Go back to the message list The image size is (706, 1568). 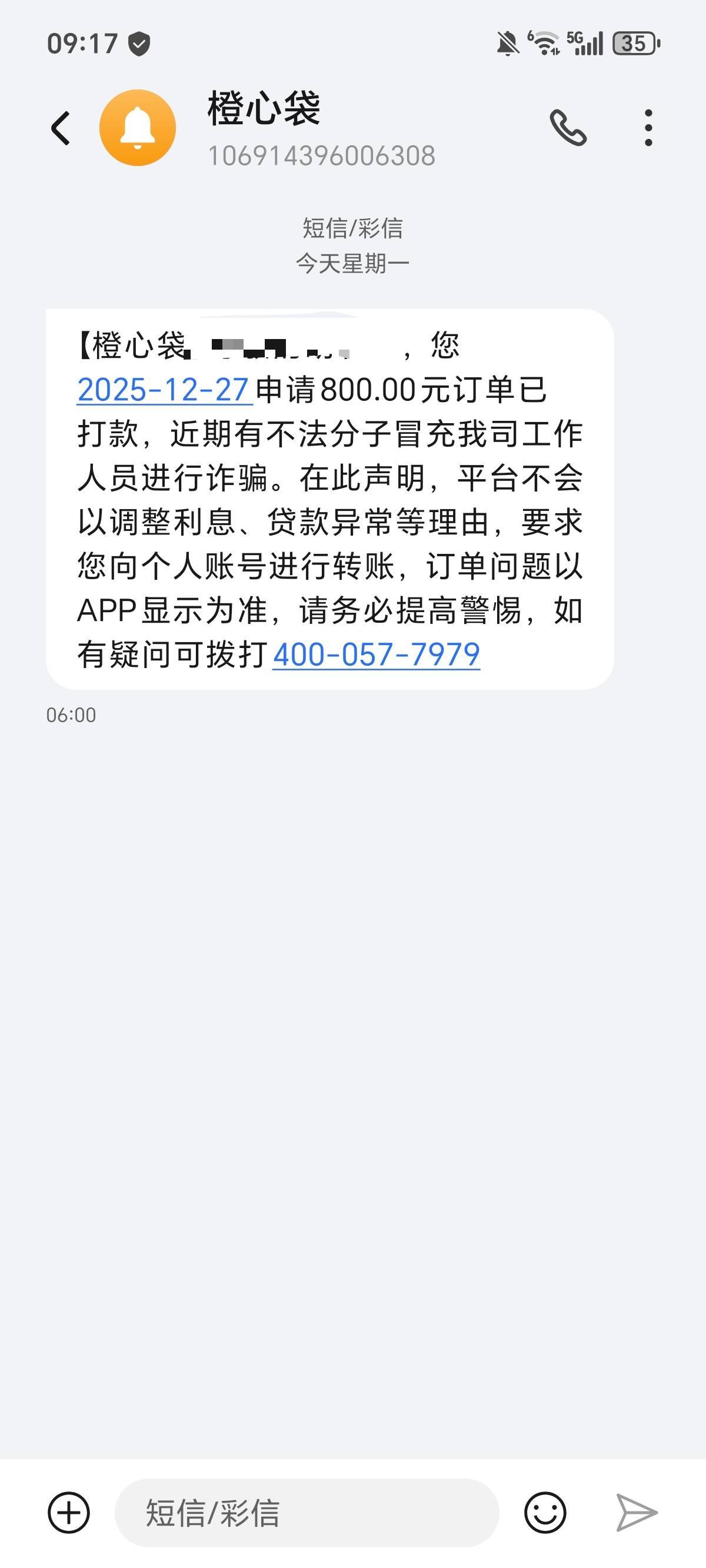click(x=60, y=128)
